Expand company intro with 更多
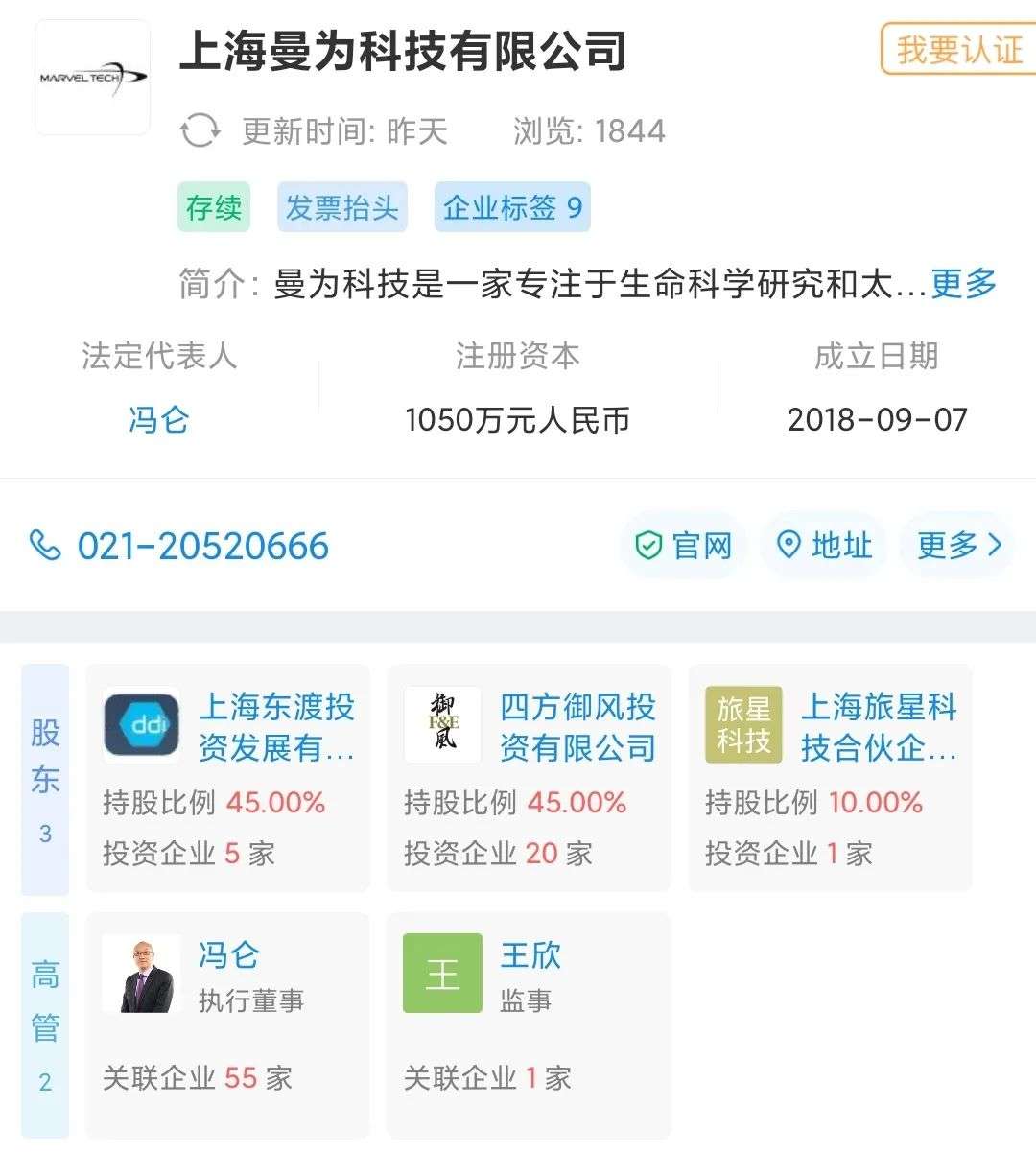 point(963,283)
